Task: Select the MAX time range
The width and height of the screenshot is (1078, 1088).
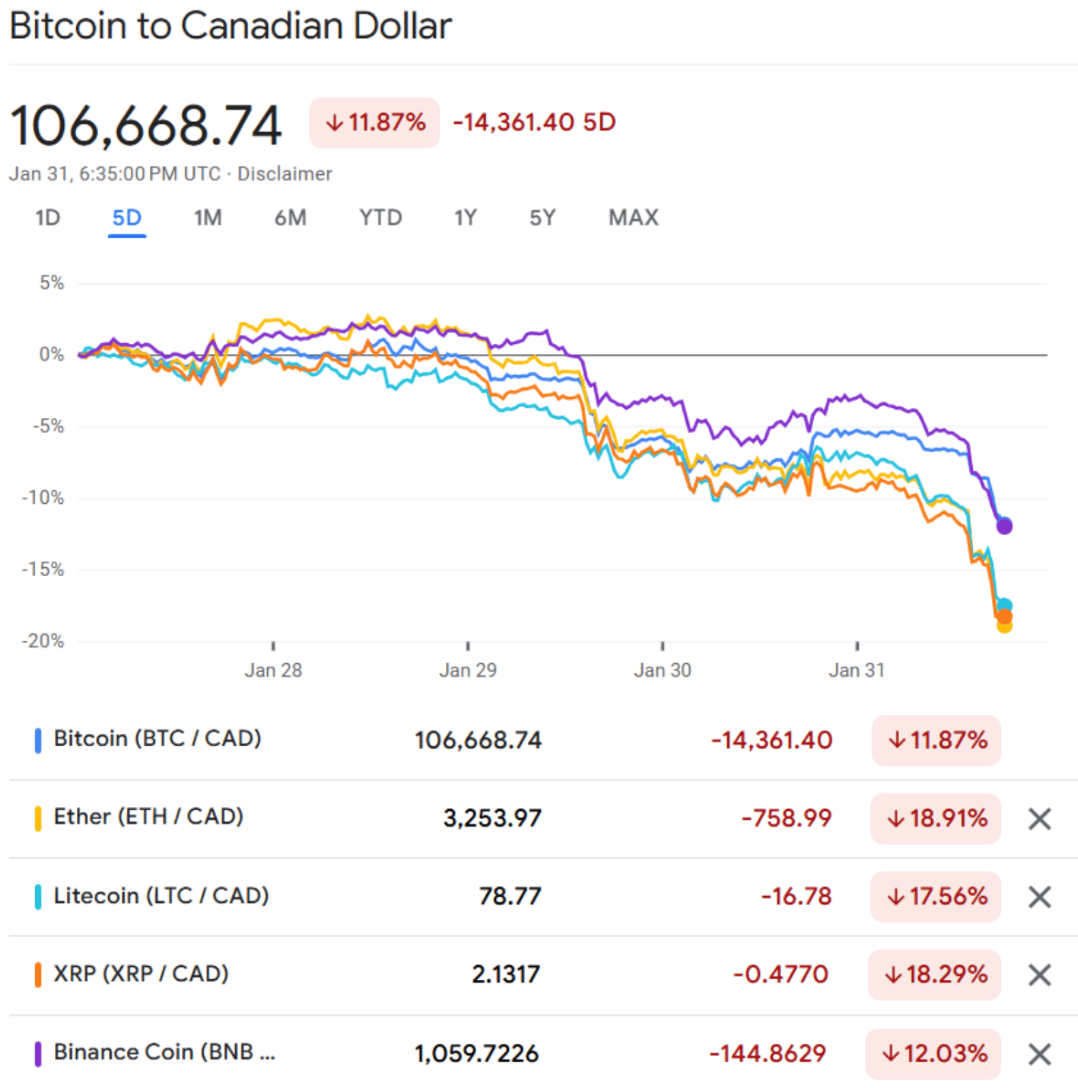Action: tap(633, 218)
